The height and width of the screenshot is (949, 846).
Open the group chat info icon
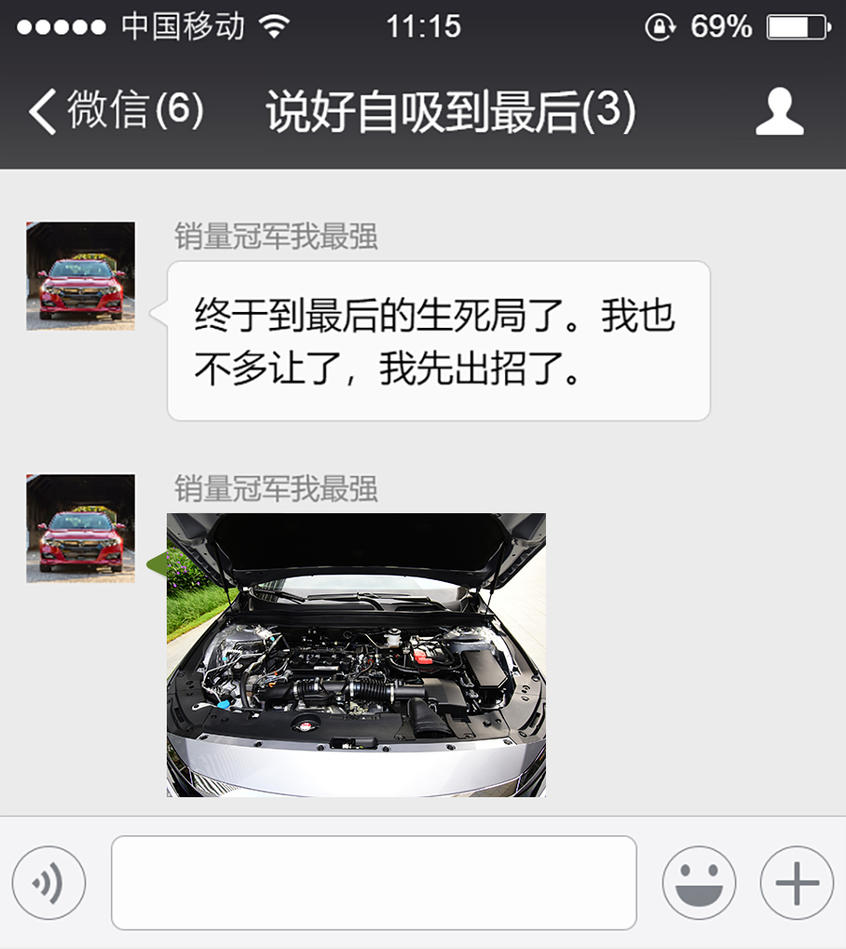(x=779, y=111)
